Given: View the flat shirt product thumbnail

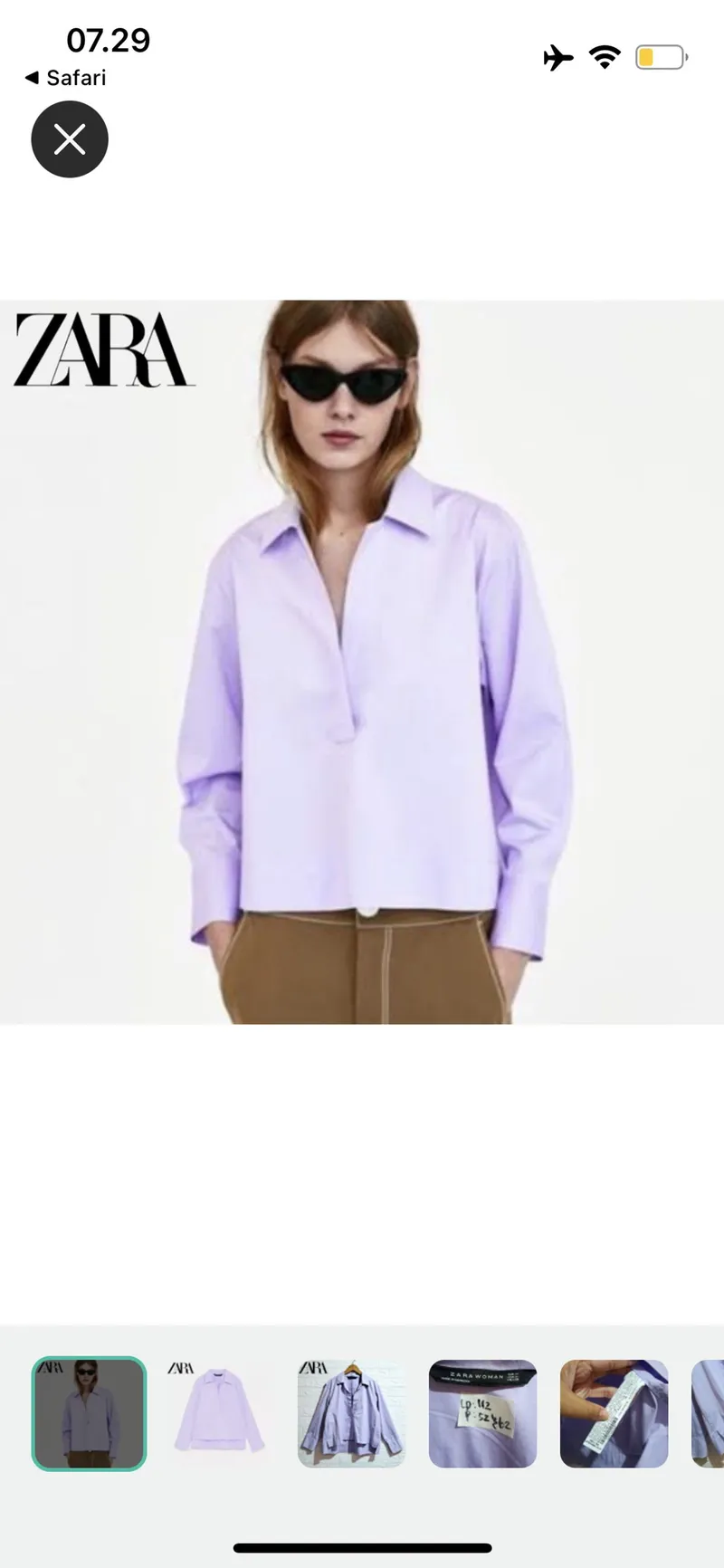Looking at the screenshot, I should [x=220, y=1413].
